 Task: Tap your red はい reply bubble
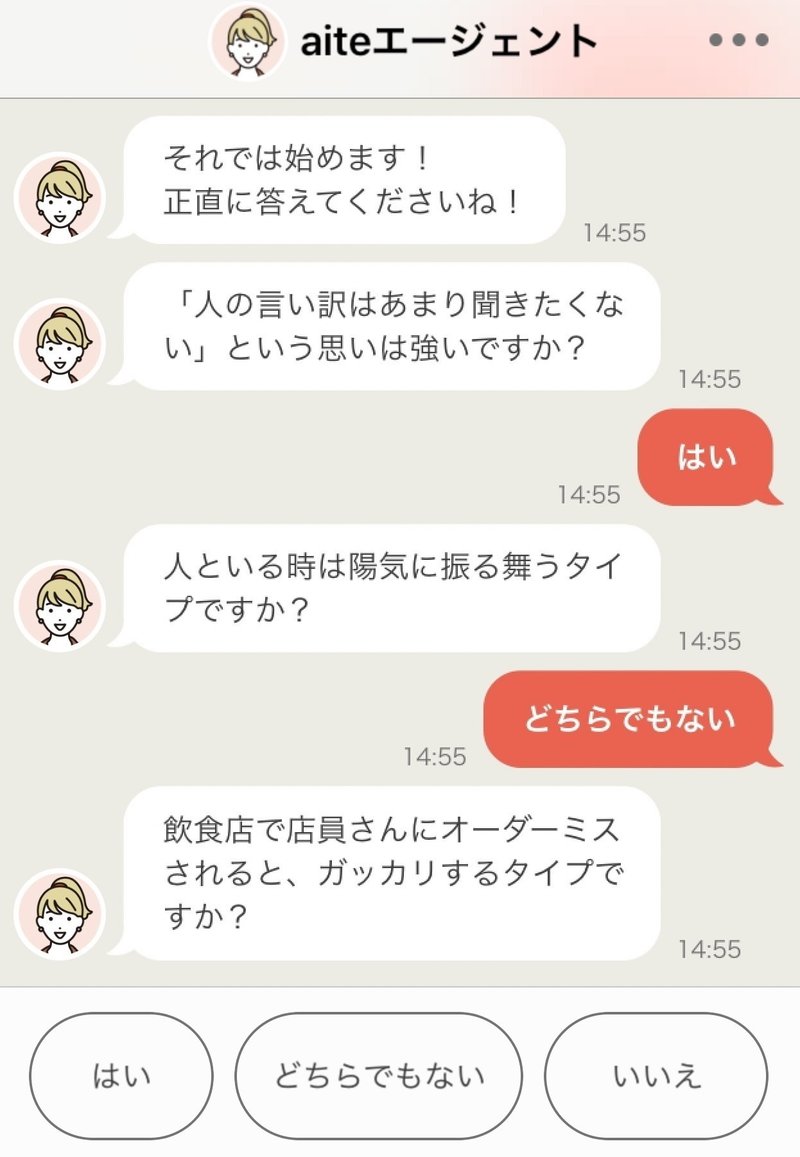pos(712,455)
